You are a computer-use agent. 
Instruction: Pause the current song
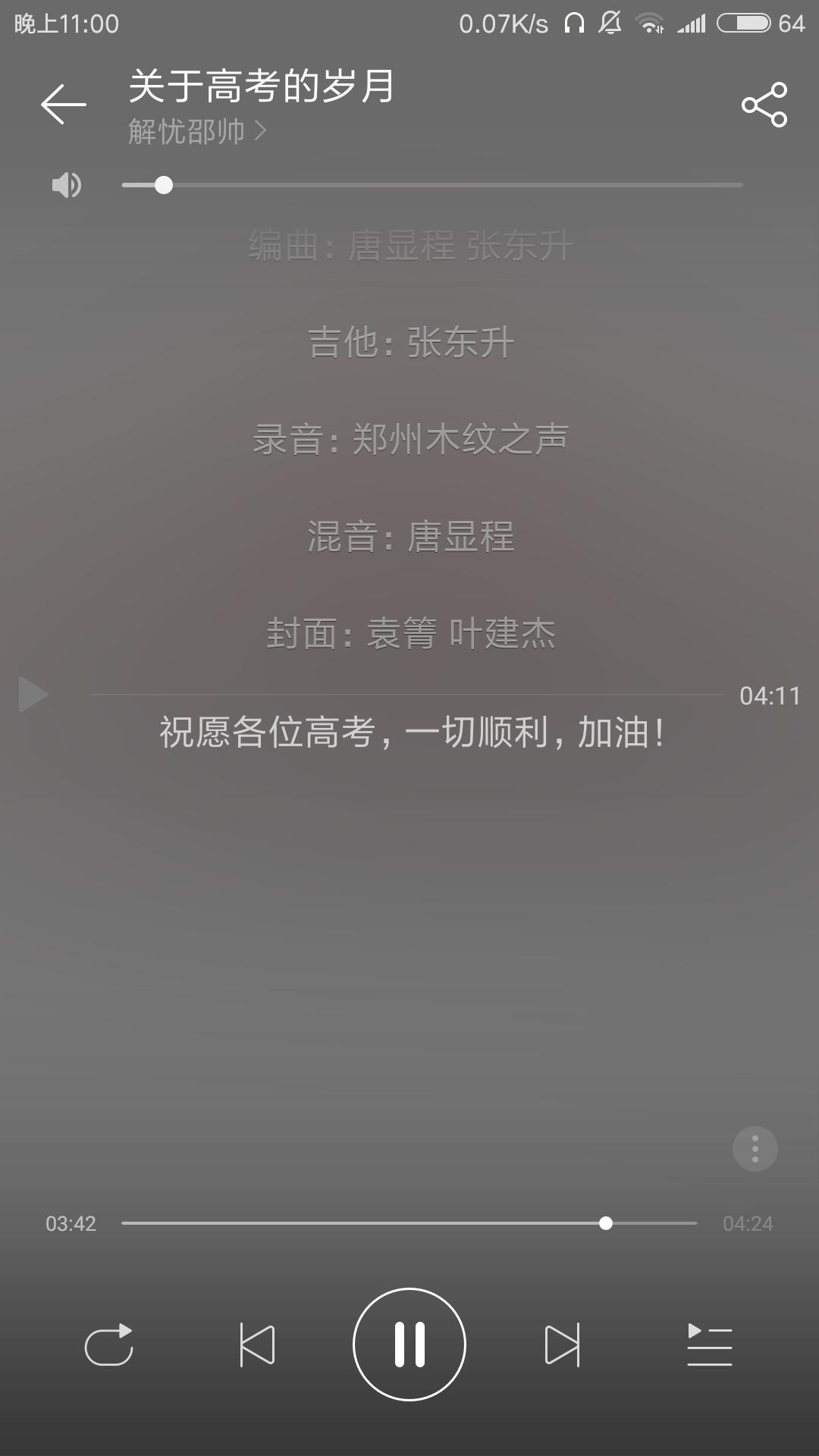pyautogui.click(x=409, y=1345)
